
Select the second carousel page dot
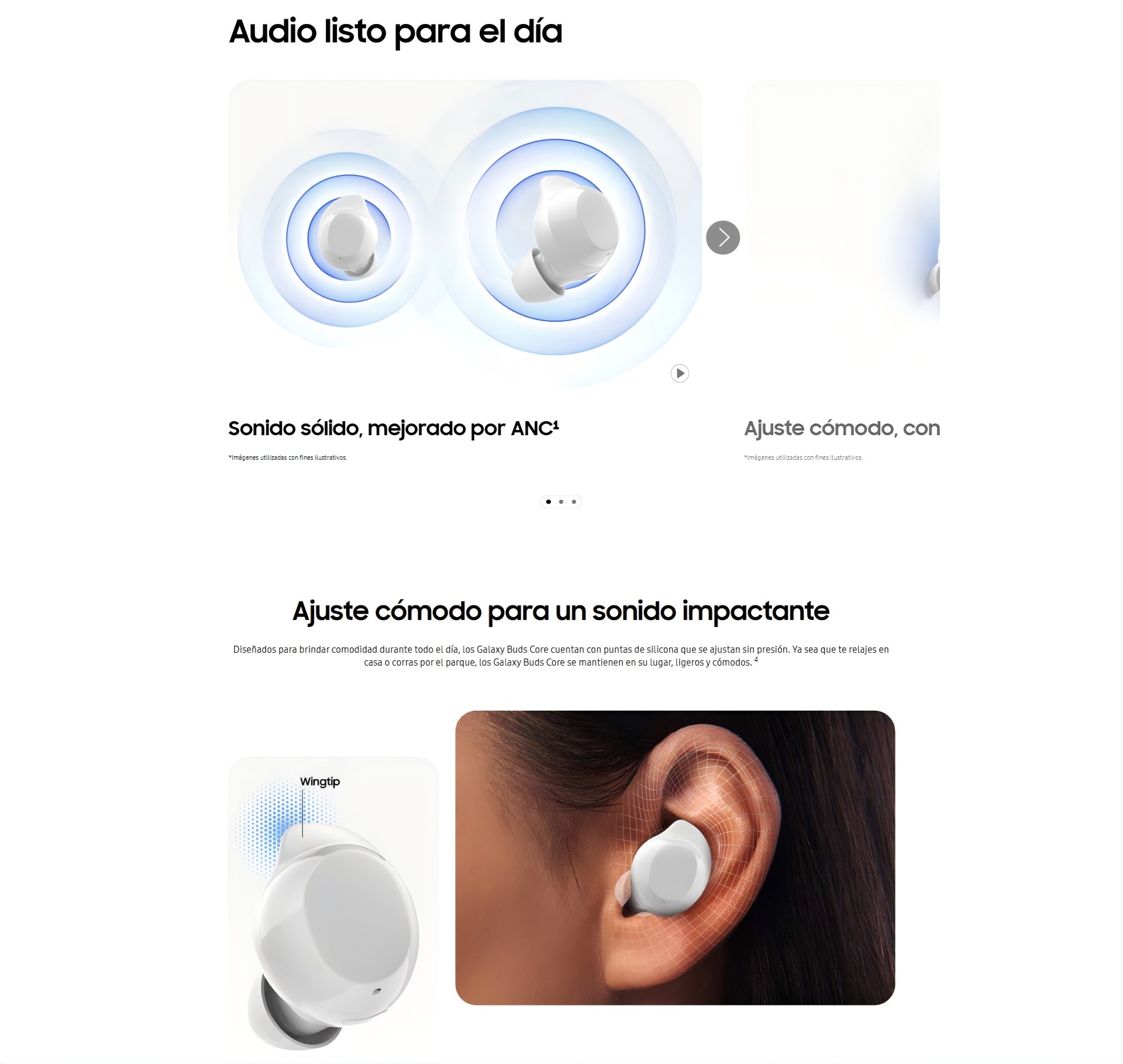click(x=561, y=502)
